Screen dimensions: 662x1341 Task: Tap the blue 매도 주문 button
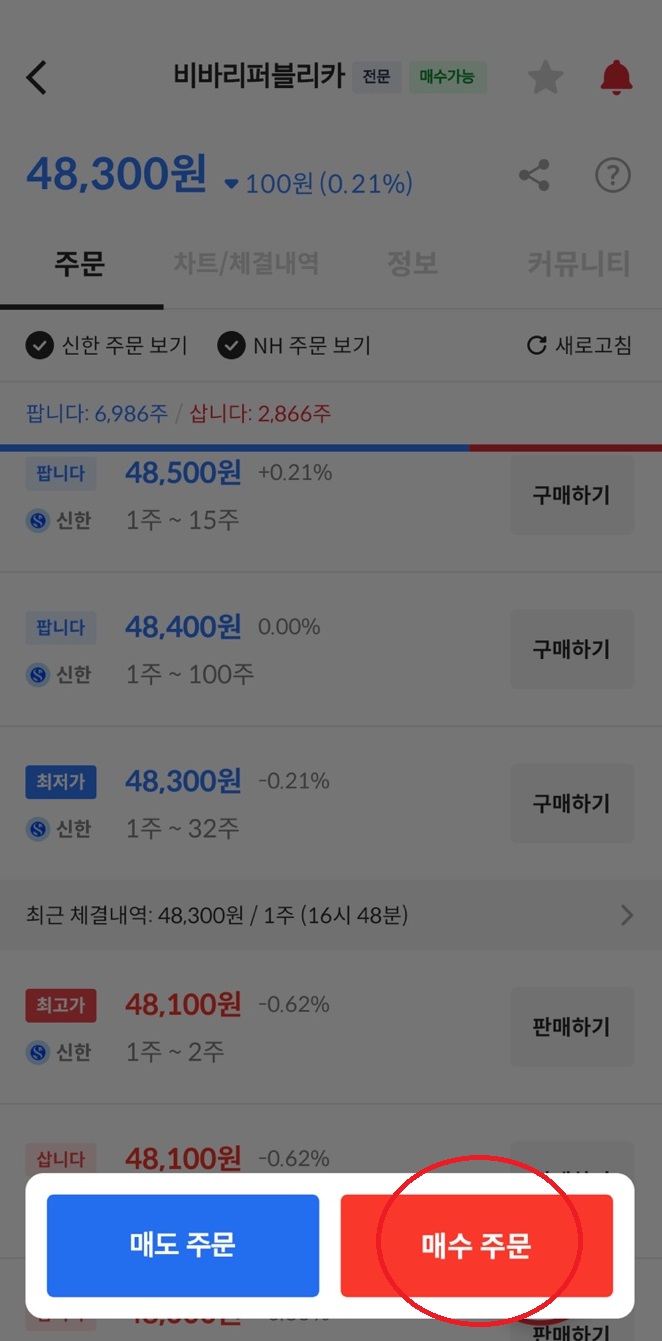pyautogui.click(x=183, y=1245)
